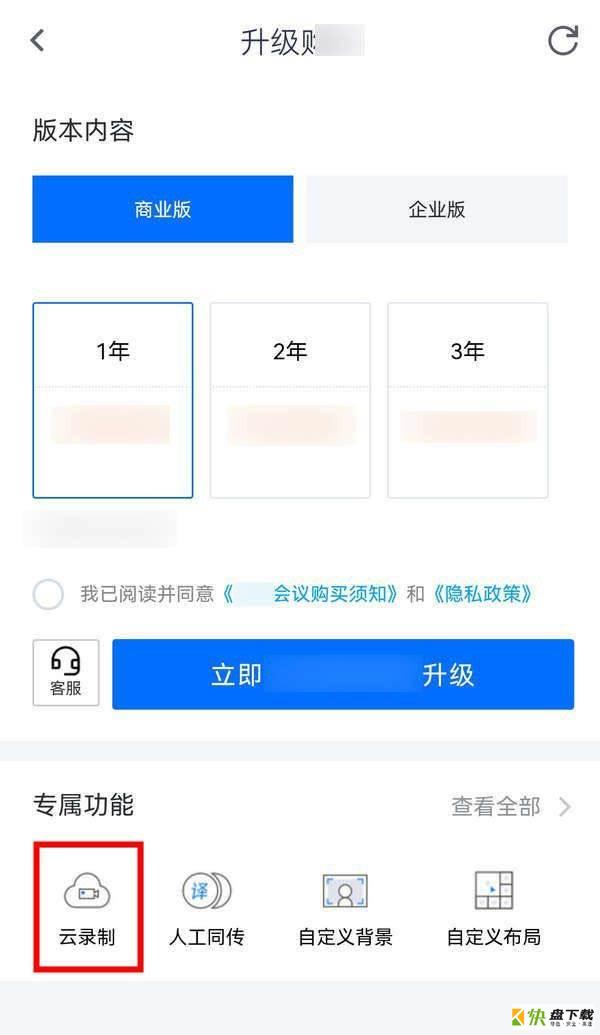Tap the blue 立即升级 button

point(343,674)
